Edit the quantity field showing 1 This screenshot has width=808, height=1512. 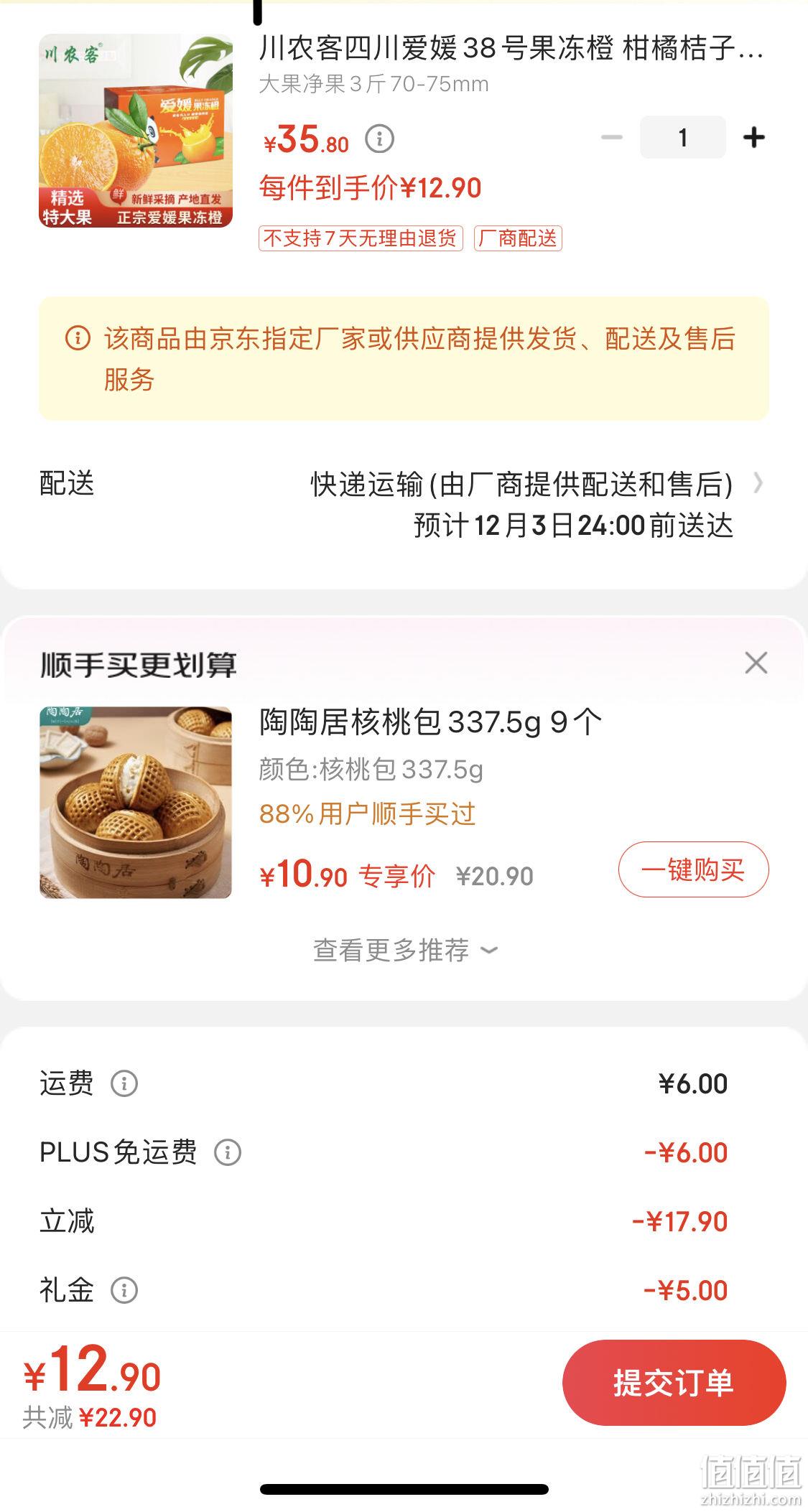683,137
